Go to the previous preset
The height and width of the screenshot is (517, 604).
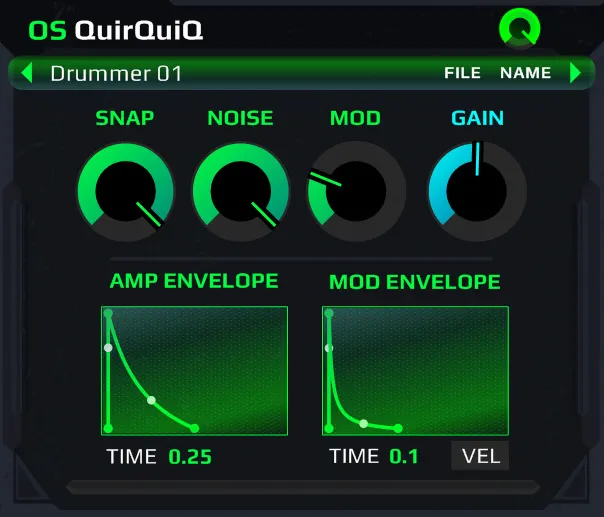(x=27, y=73)
